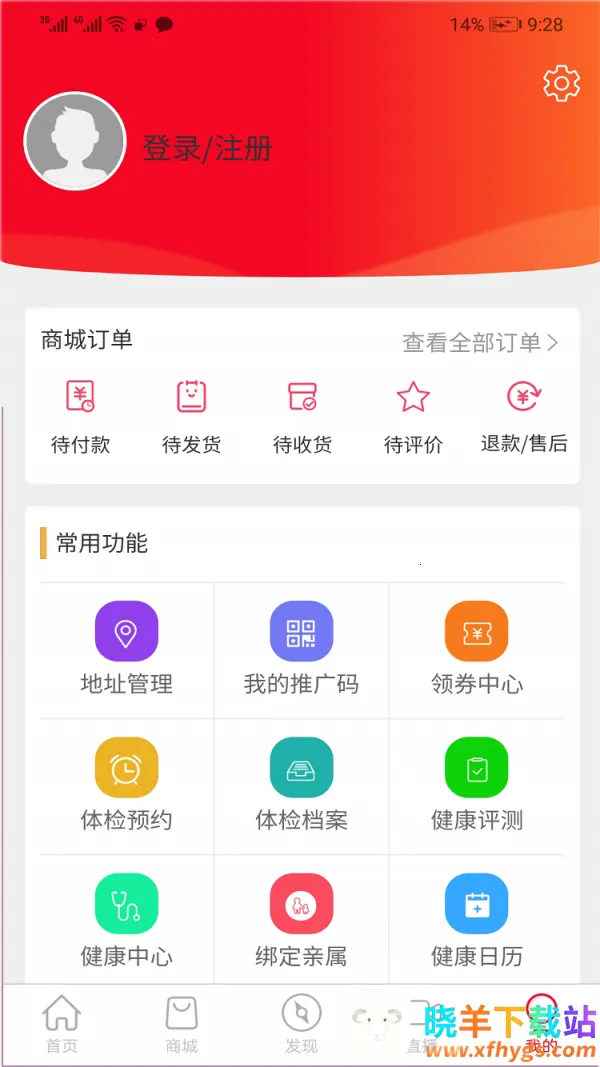Open the settings gear icon
Screen dimensions: 600x1067
point(561,83)
